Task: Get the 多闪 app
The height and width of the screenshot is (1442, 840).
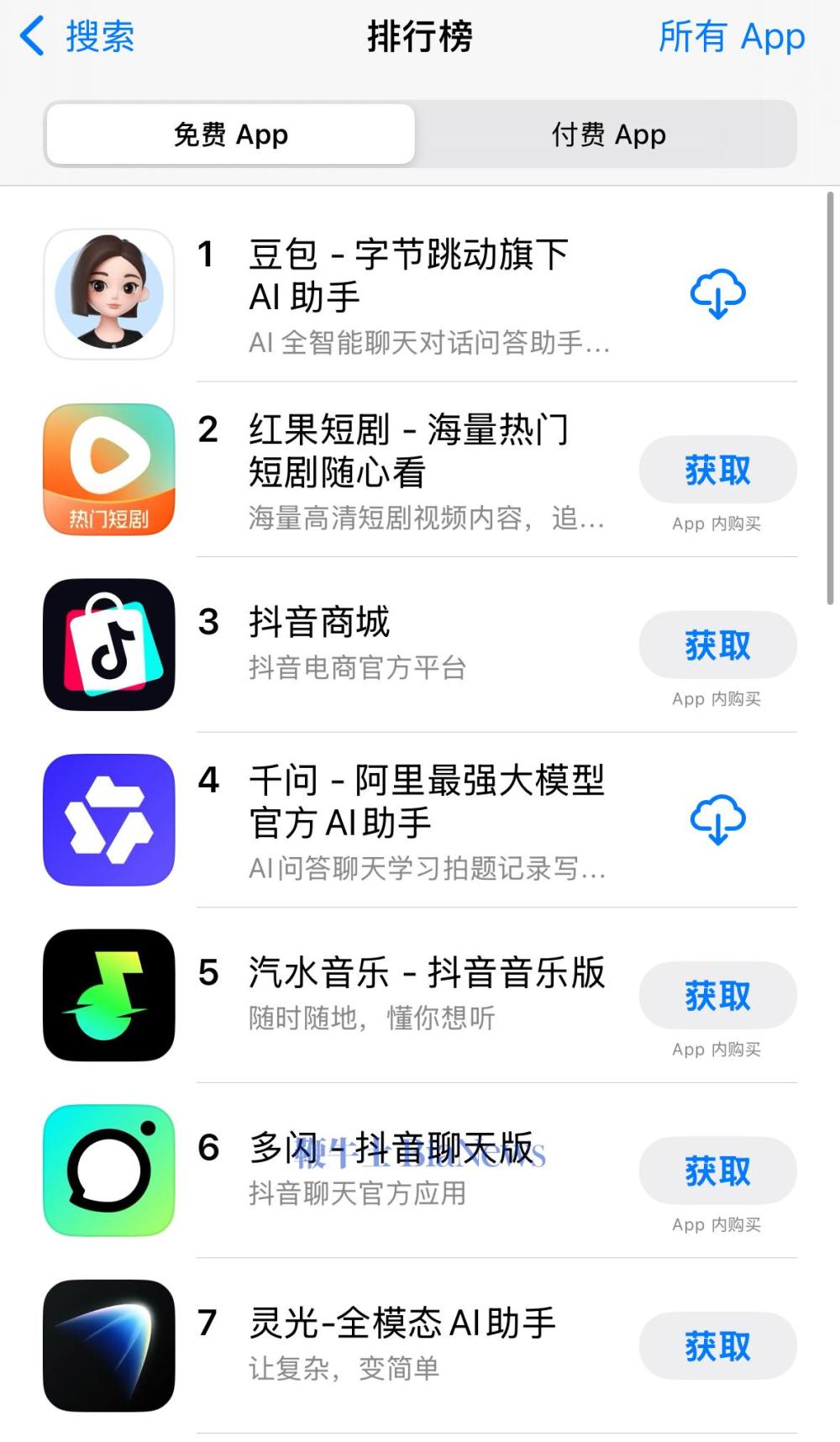Action: 717,1171
